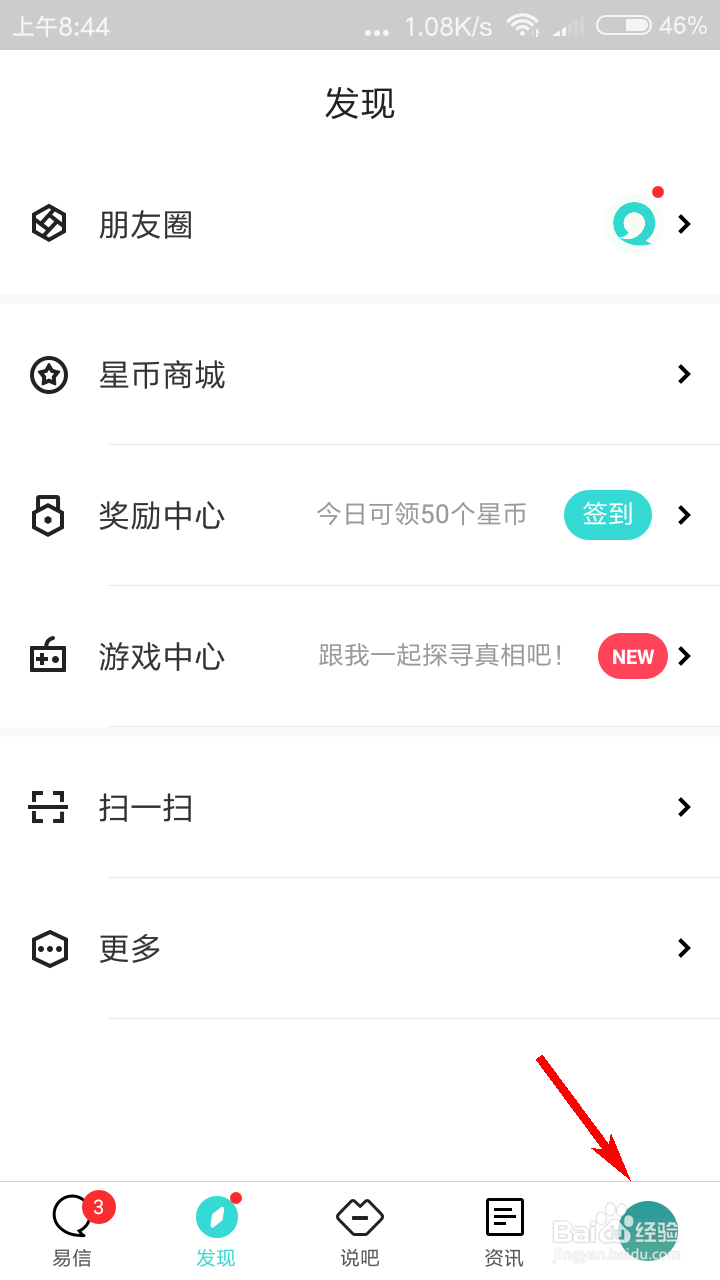The height and width of the screenshot is (1280, 720).
Task: Open the 朋友圈 (Moments) feature
Action: (146, 223)
